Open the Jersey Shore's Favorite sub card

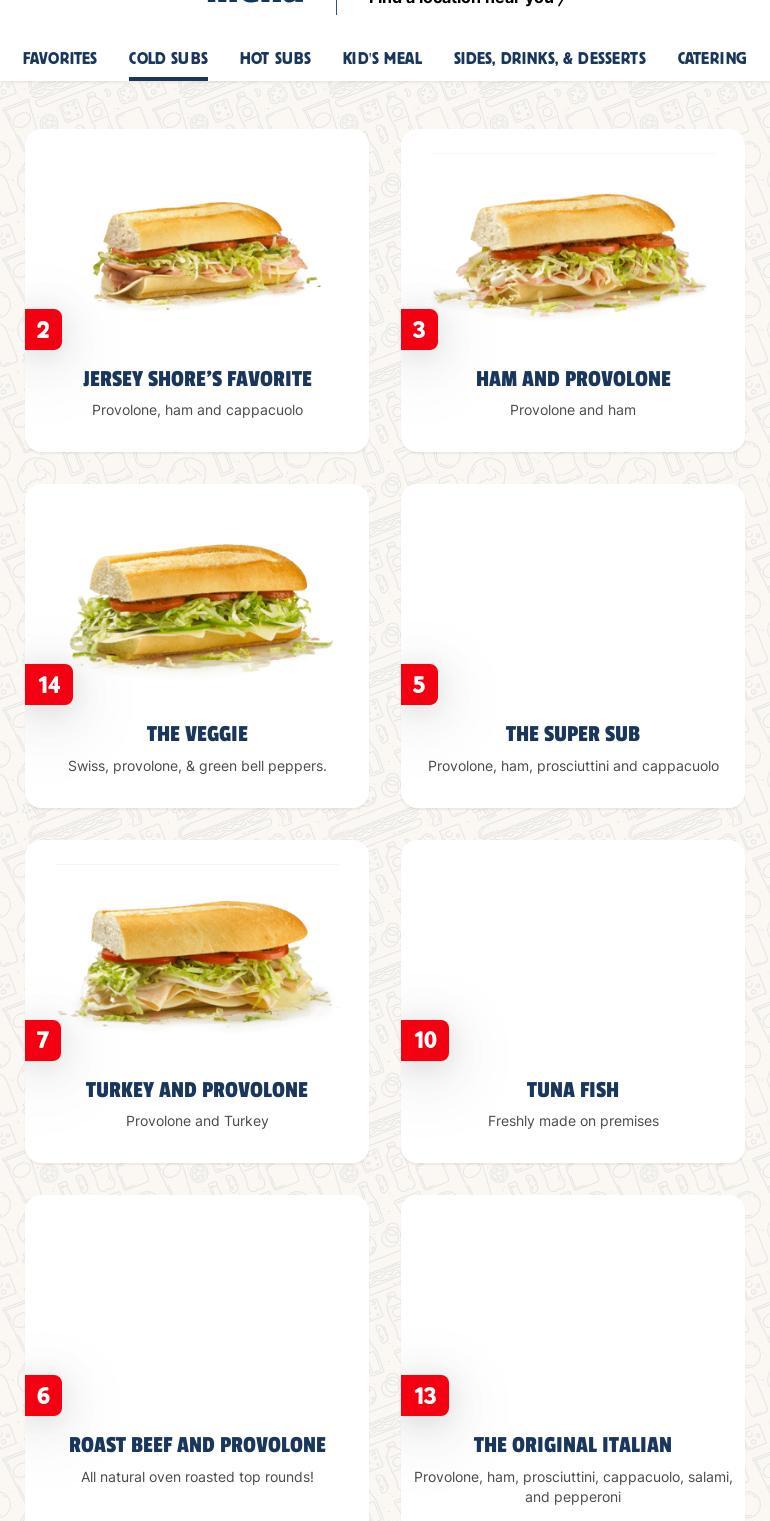(x=197, y=290)
